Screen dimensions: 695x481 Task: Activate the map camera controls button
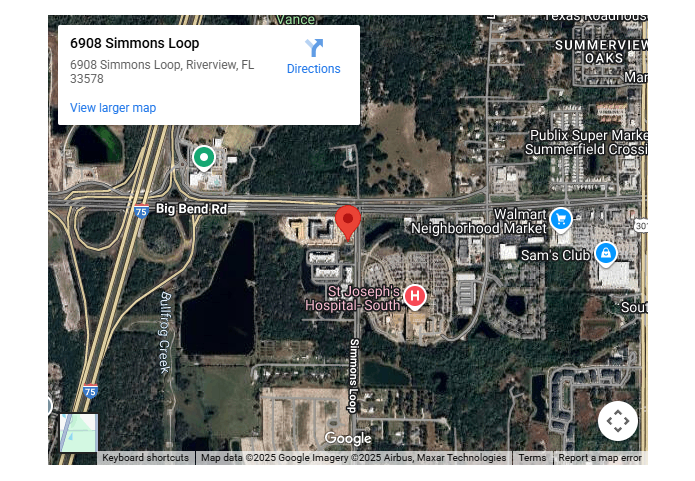[617, 421]
